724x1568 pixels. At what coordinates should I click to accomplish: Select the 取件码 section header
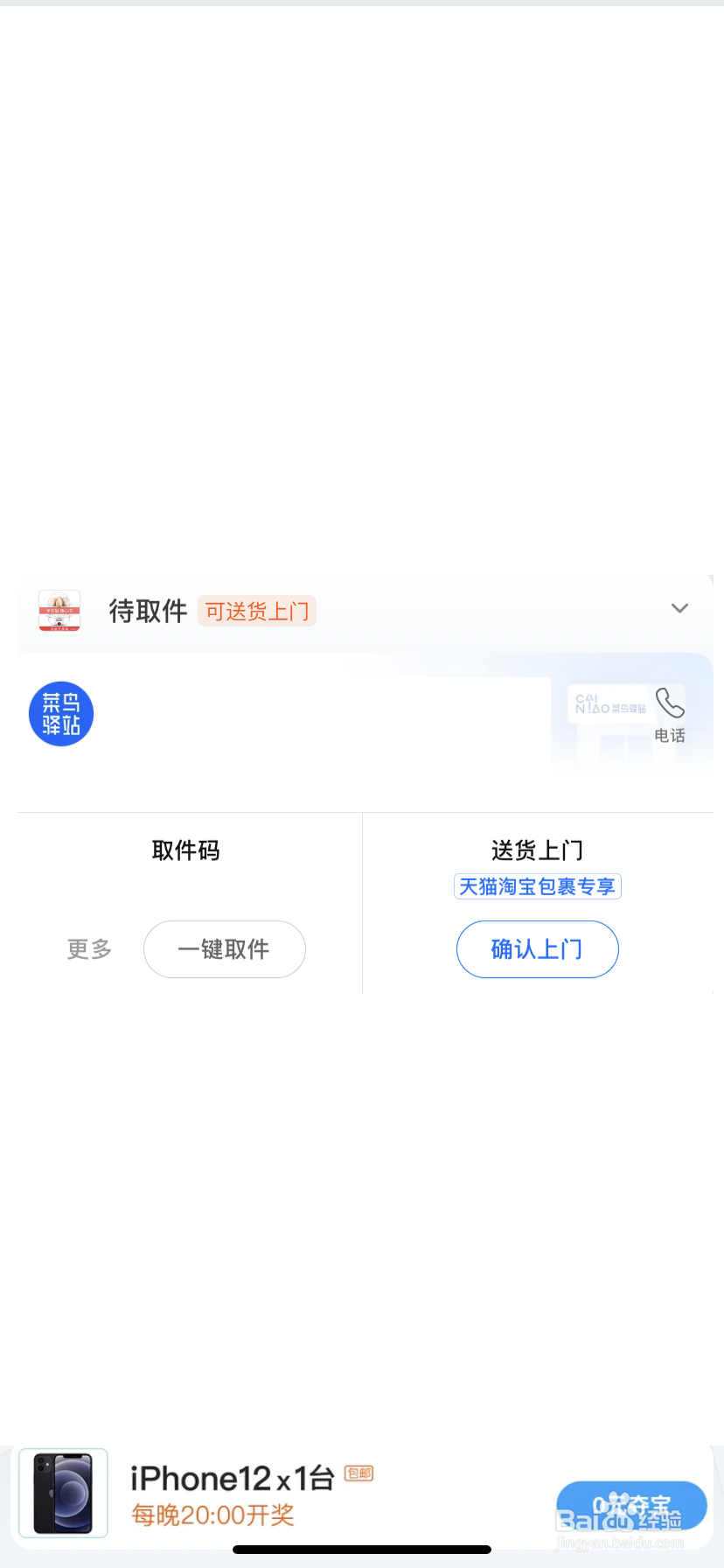click(x=184, y=850)
